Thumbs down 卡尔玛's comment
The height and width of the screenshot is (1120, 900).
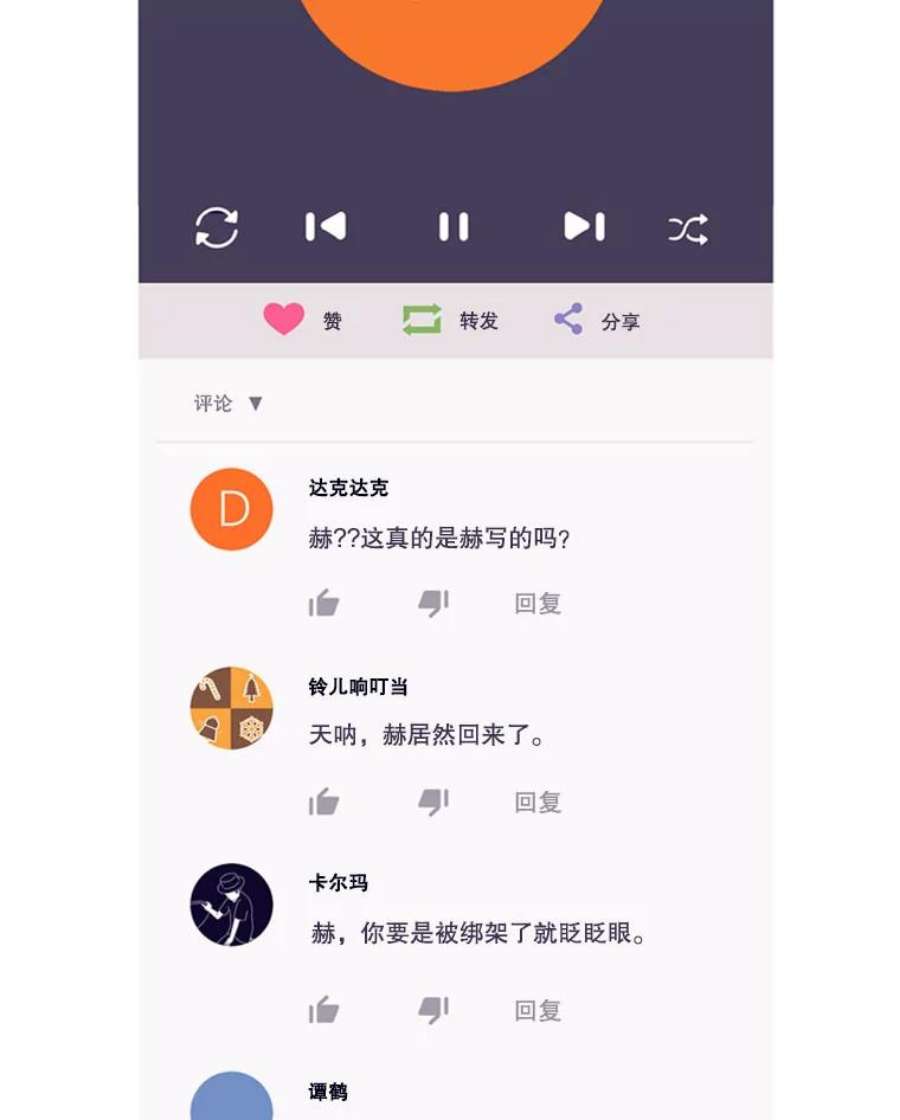point(434,1010)
